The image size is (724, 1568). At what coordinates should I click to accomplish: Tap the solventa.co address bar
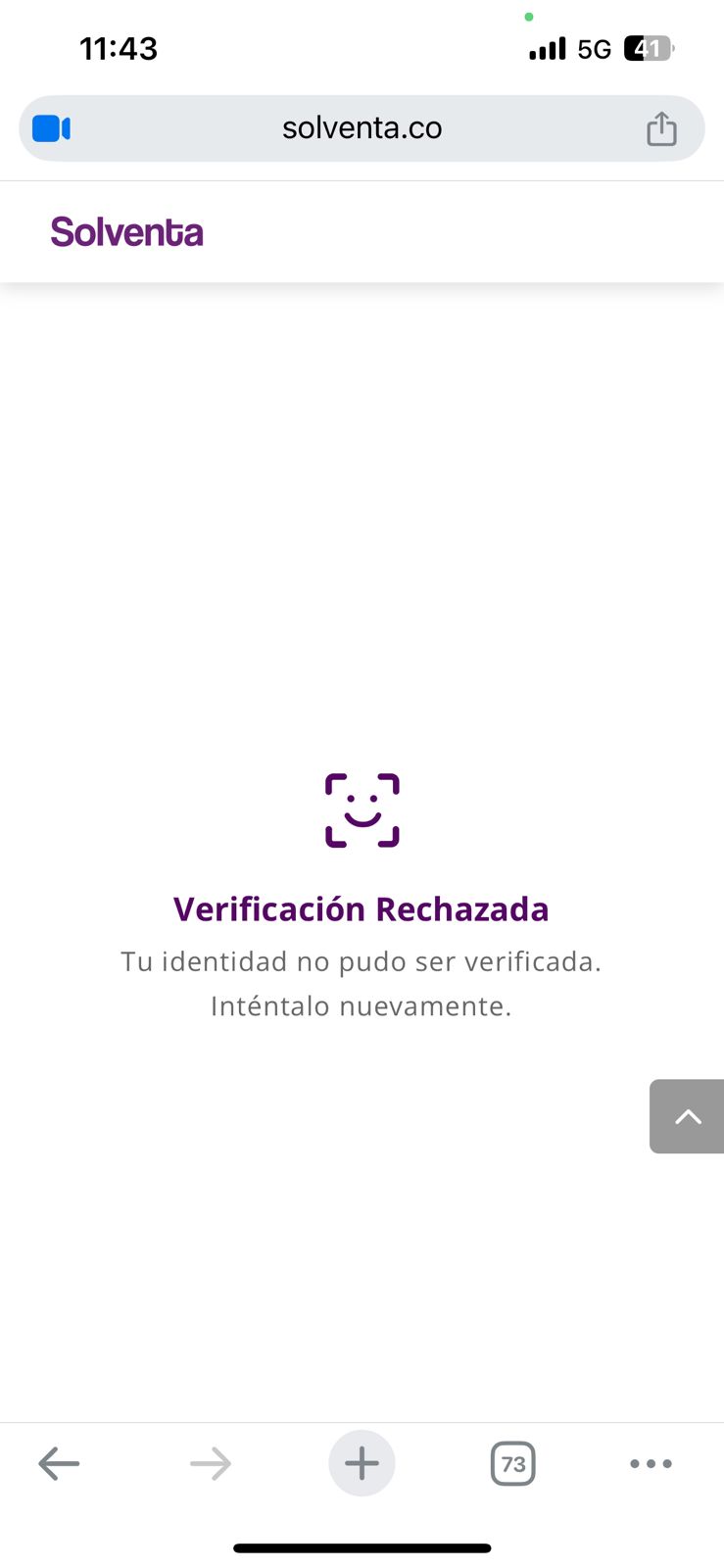pos(362,128)
